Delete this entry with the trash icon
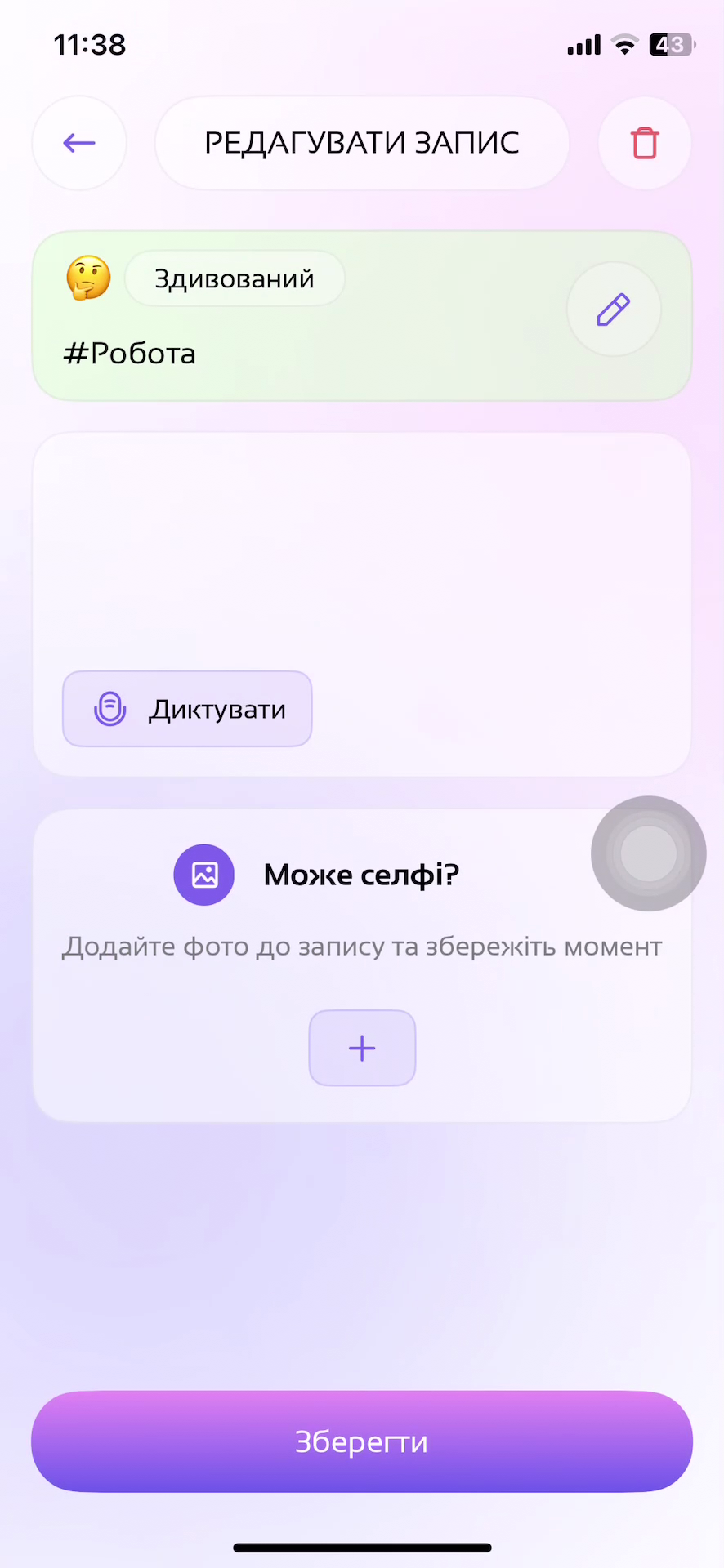Screen dimensions: 724x1568 pos(644,144)
